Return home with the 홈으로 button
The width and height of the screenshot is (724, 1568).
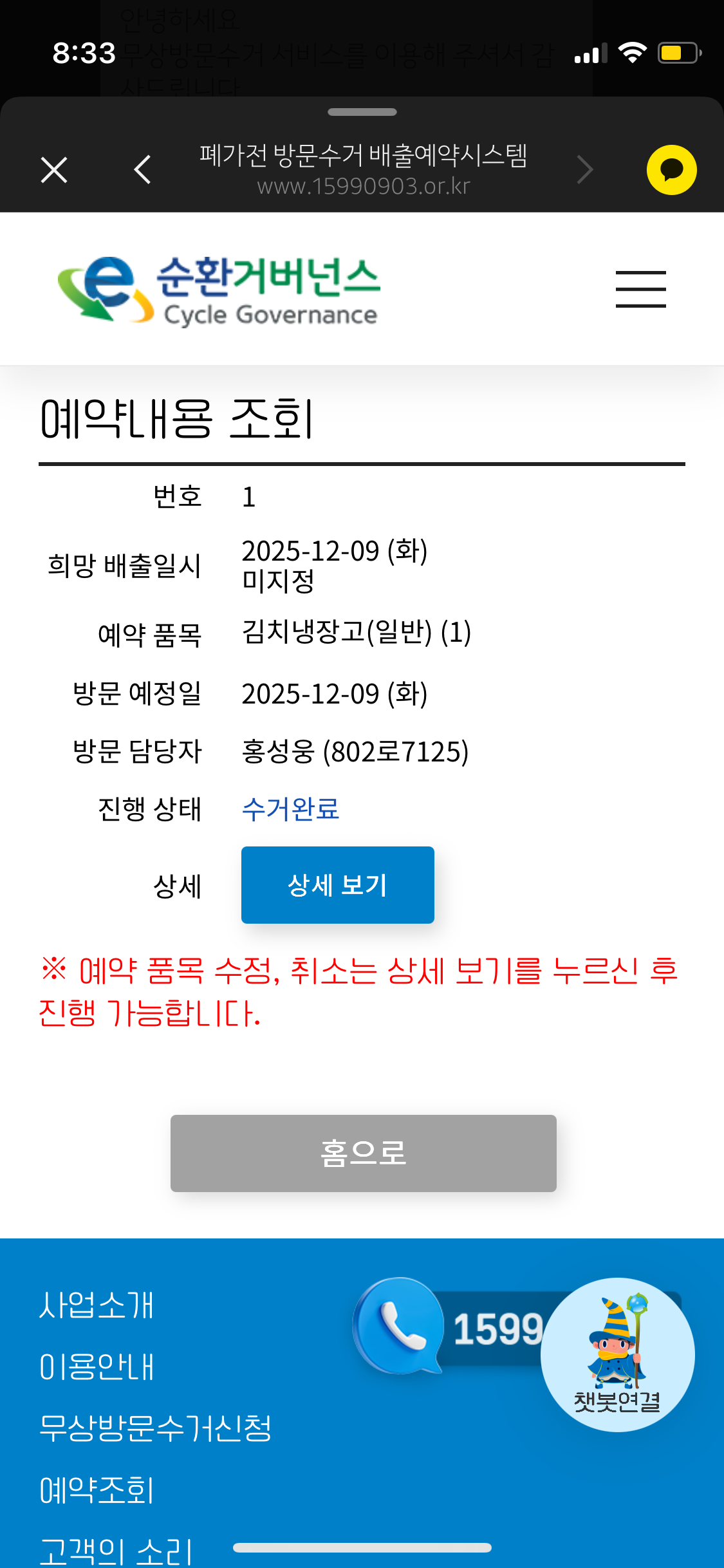coord(363,1153)
